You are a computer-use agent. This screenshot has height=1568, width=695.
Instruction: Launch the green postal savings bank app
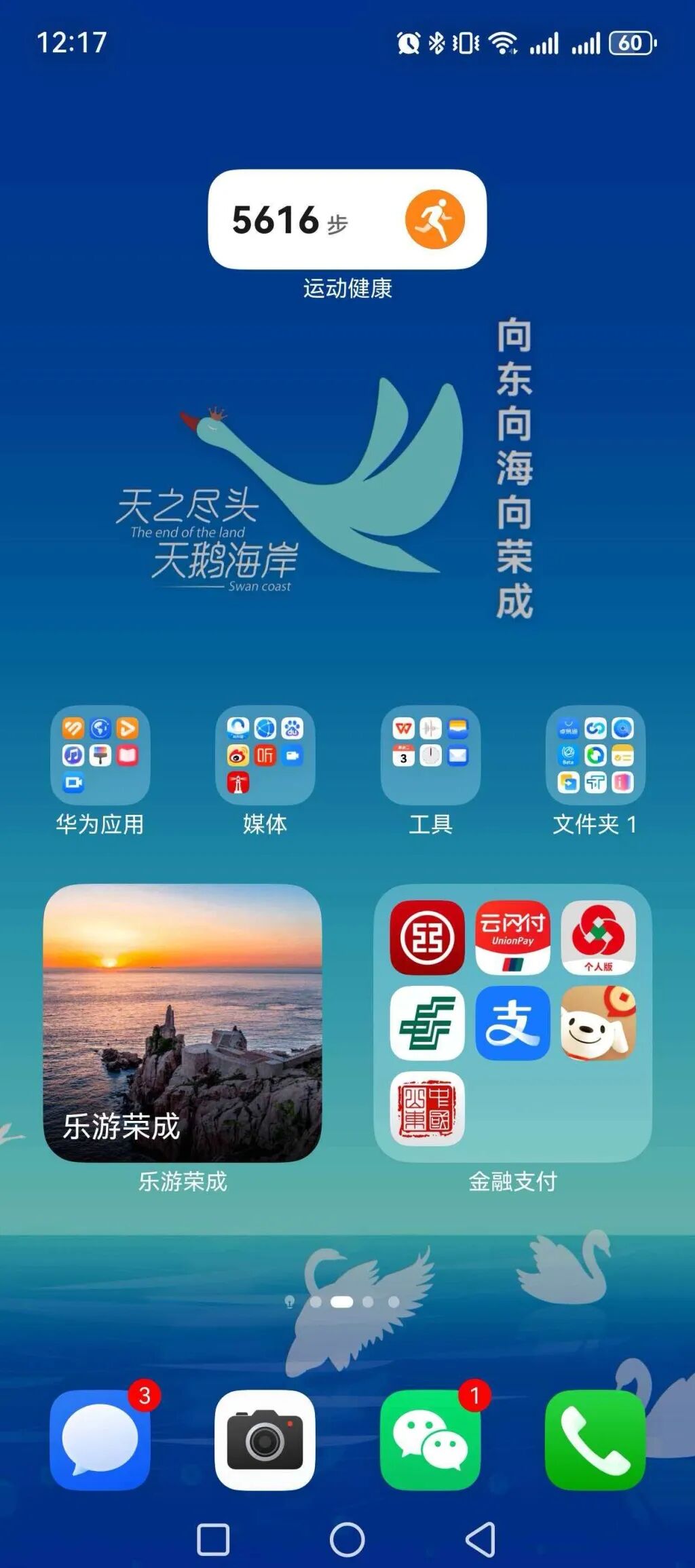tap(427, 1022)
